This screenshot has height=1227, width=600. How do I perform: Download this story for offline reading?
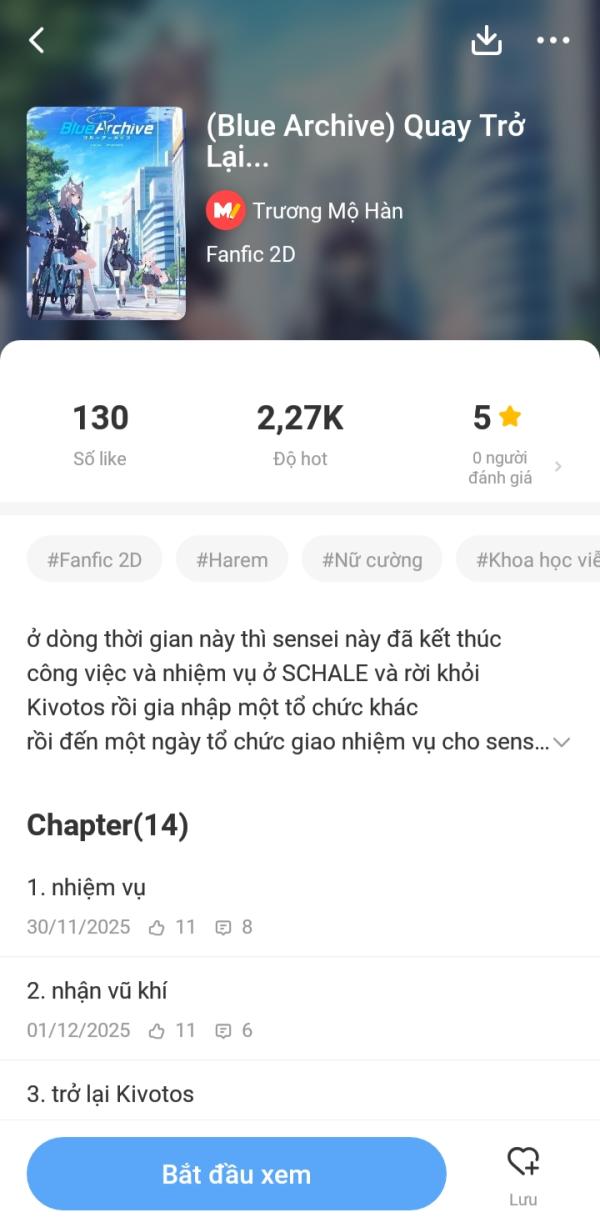click(486, 40)
